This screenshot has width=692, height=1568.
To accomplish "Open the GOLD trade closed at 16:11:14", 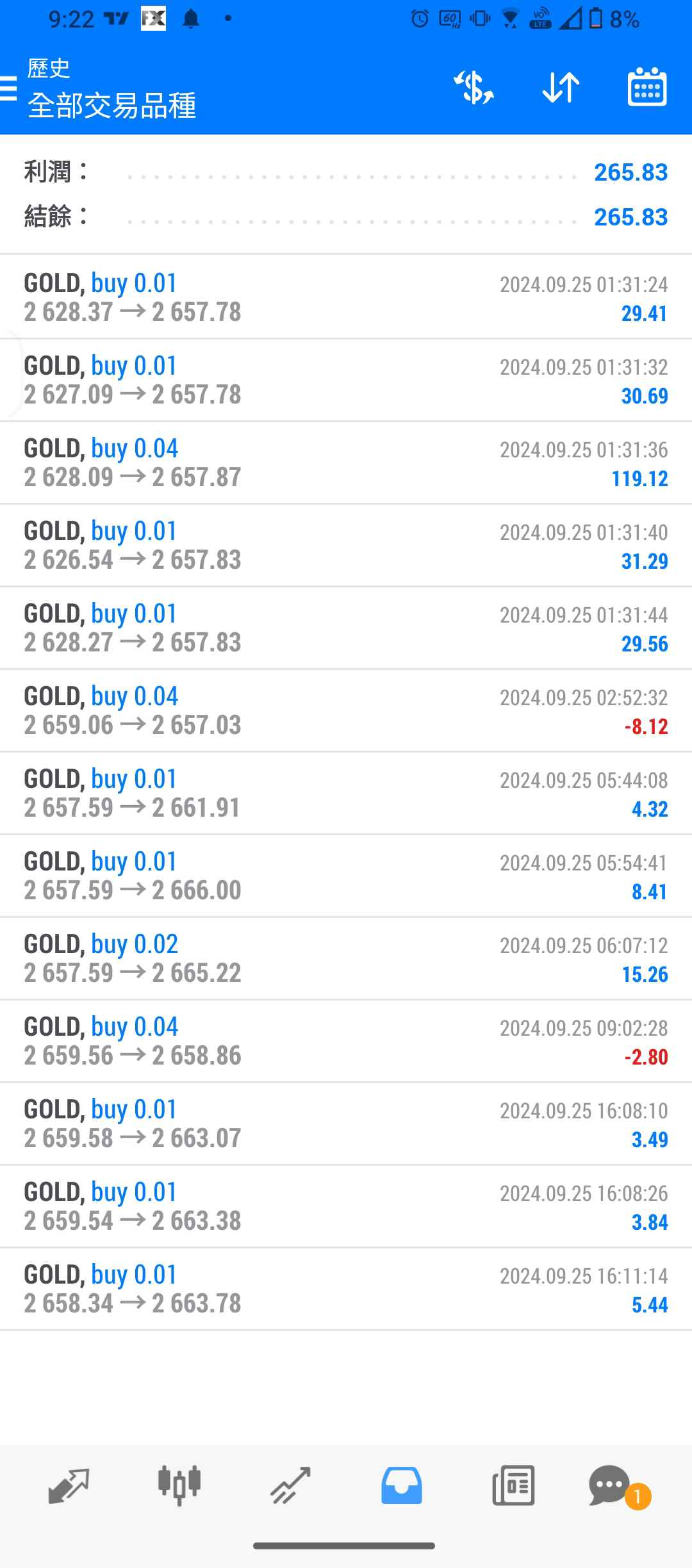I will pyautogui.click(x=346, y=1289).
